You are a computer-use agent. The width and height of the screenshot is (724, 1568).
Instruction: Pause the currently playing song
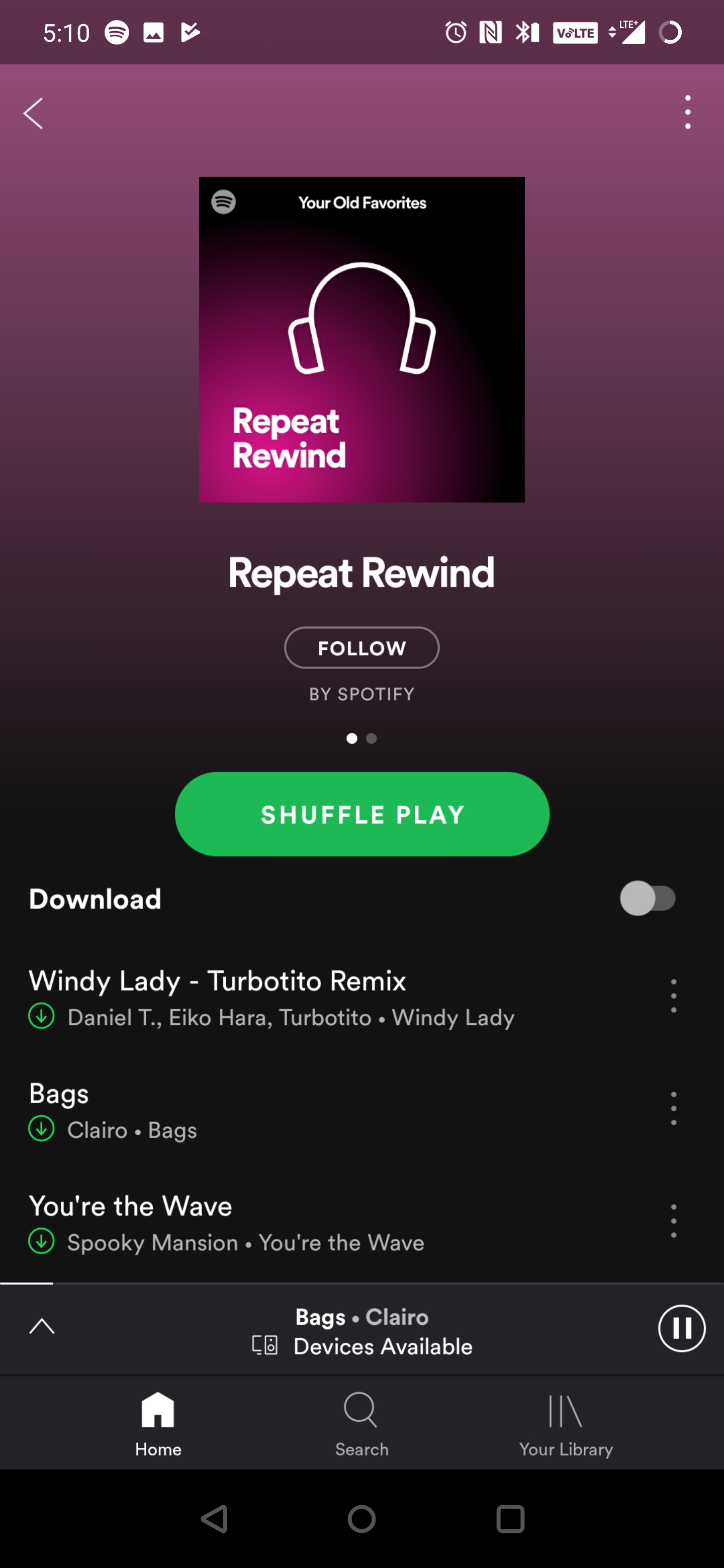pyautogui.click(x=681, y=1328)
